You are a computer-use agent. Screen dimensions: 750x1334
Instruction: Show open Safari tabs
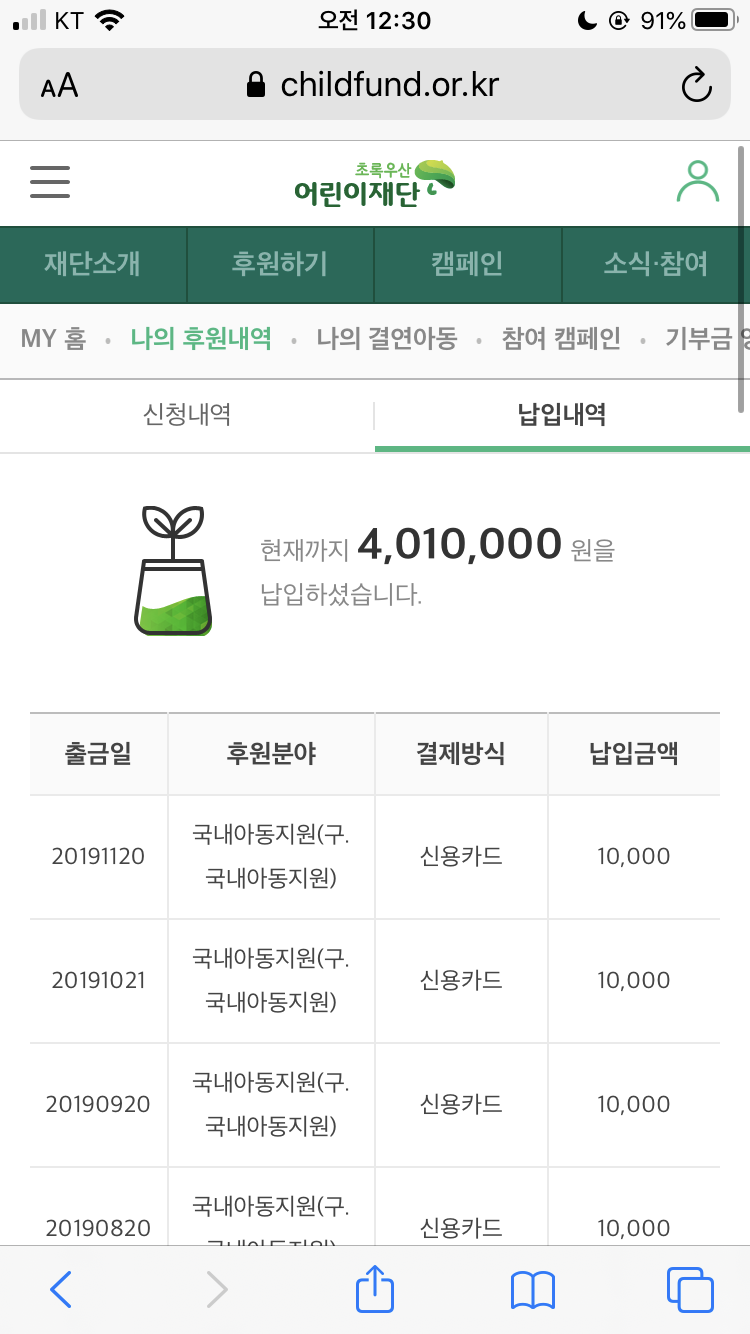click(690, 1290)
